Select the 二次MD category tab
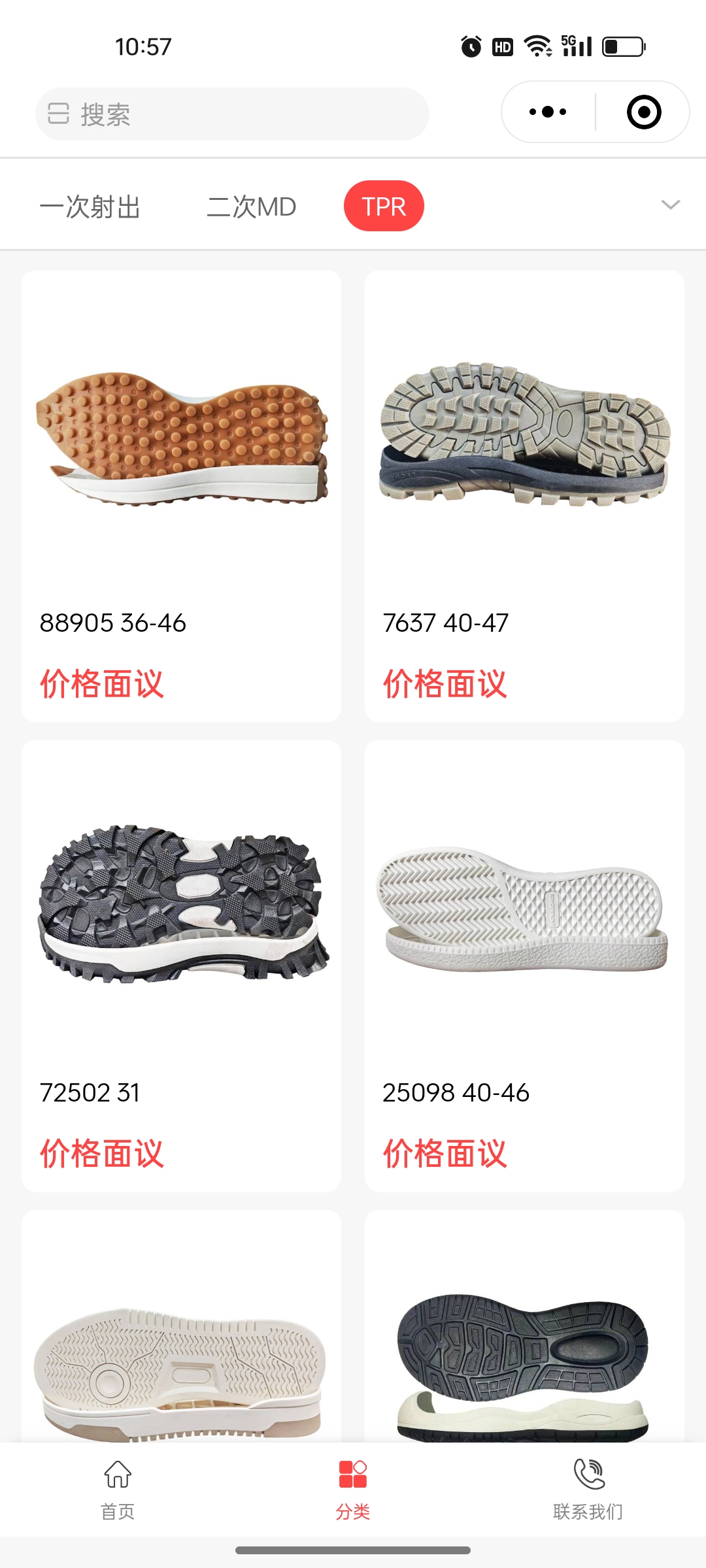This screenshot has width=706, height=1568. (x=252, y=207)
